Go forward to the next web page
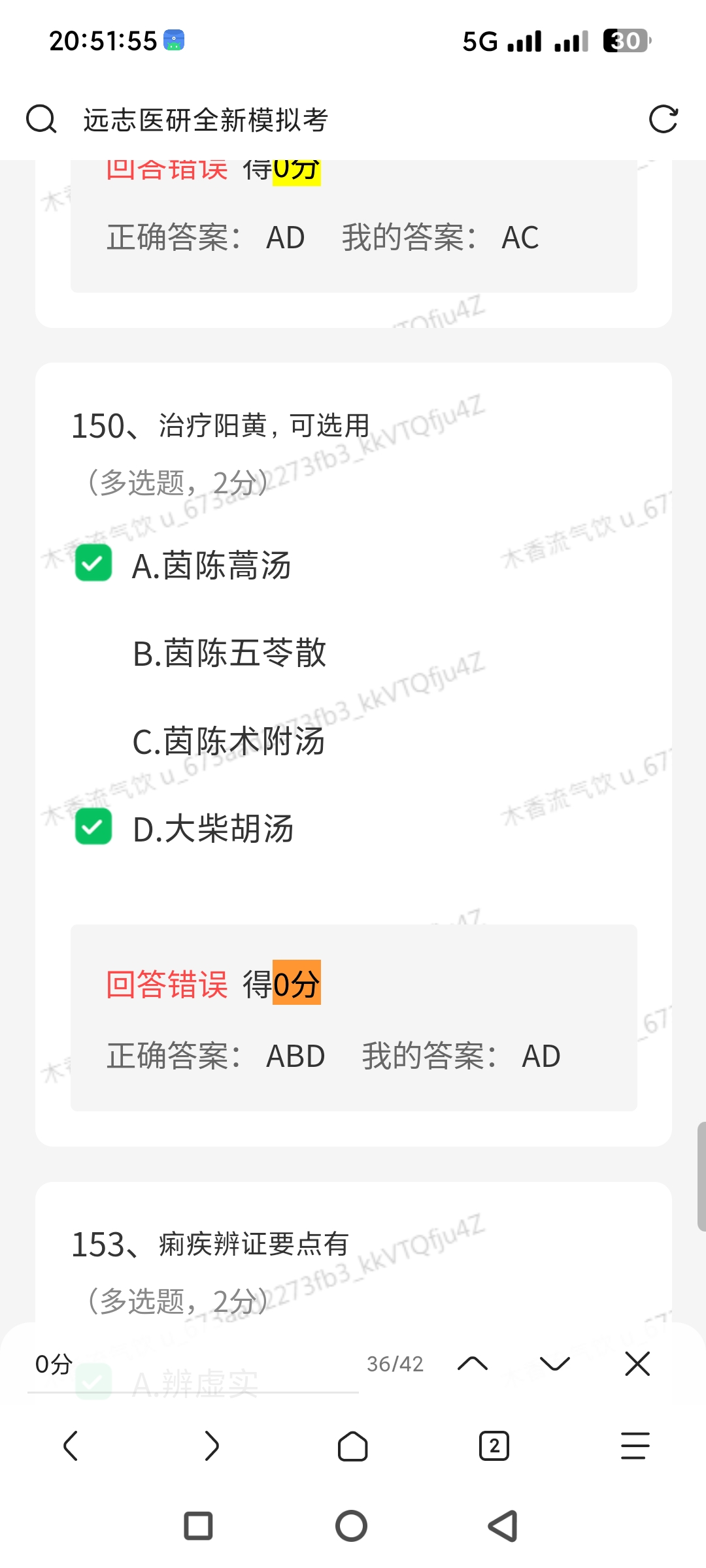 click(x=212, y=1445)
